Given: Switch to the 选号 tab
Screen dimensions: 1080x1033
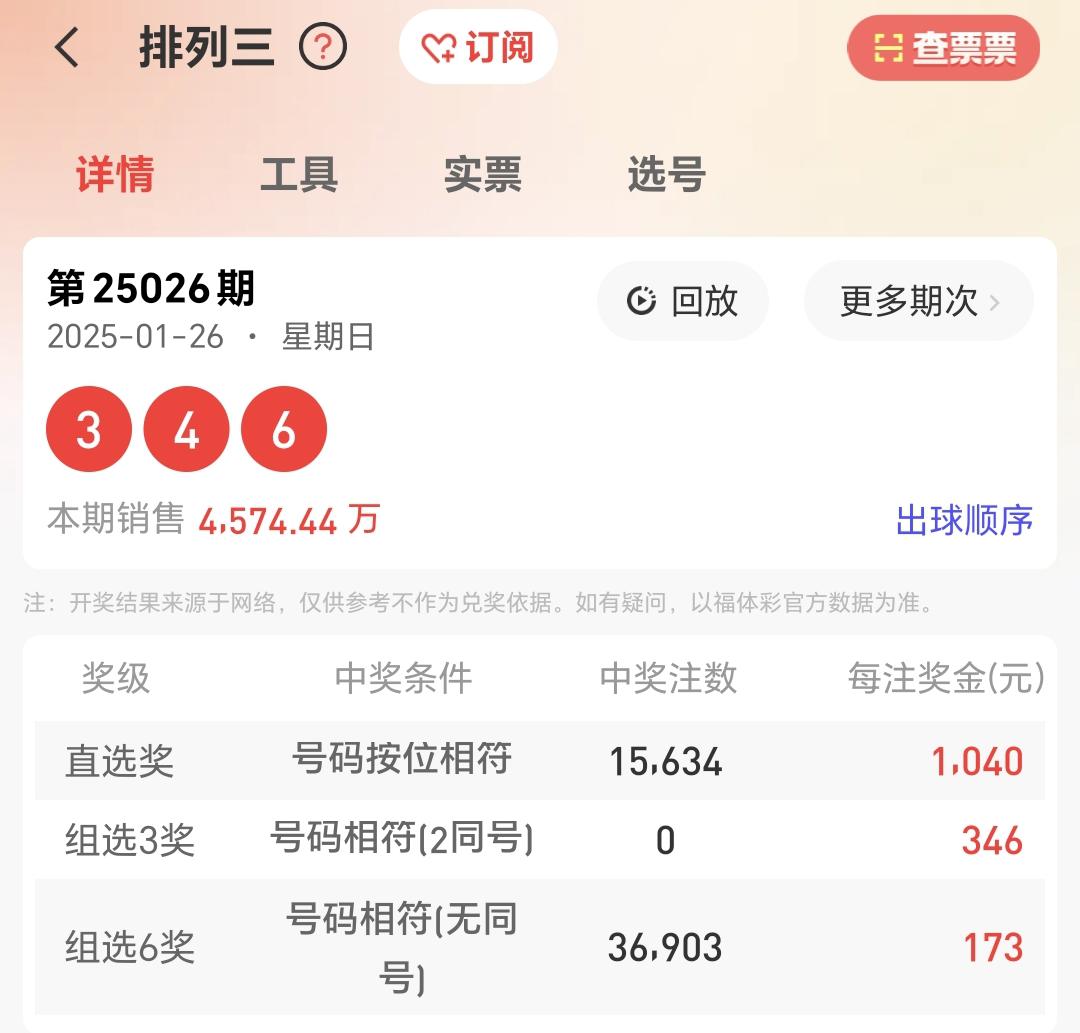Looking at the screenshot, I should [x=667, y=174].
